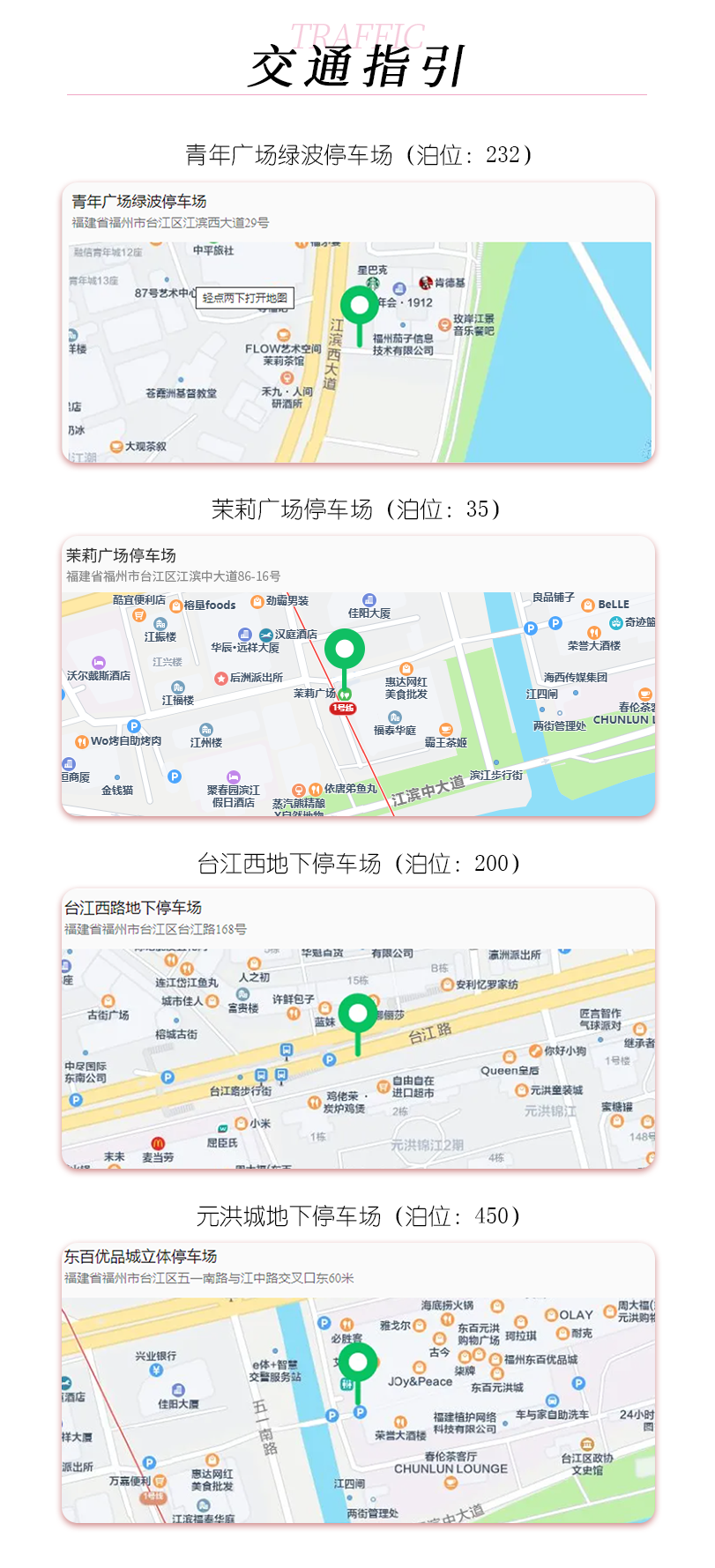
Task: Click the McDonald's icon on 台江西 map
Action: point(159,1141)
